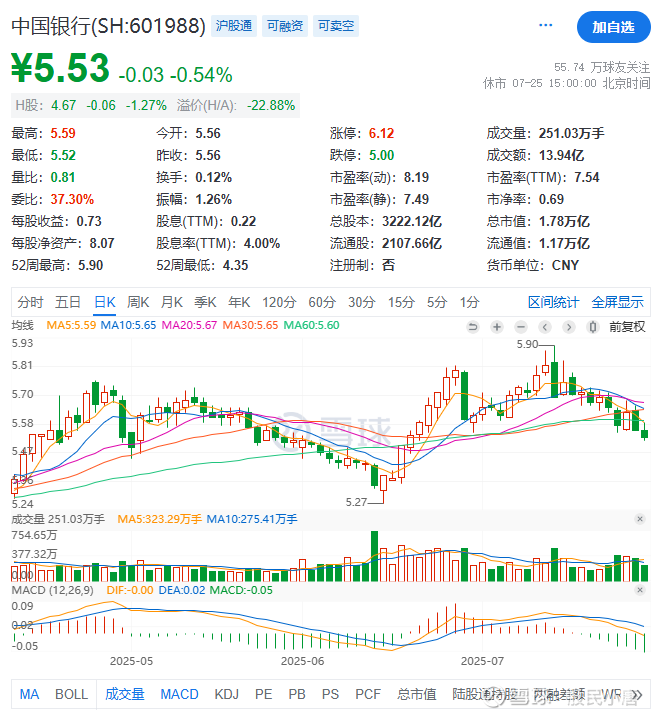
Task: Open 区间统计 range statistics
Action: pos(554,302)
